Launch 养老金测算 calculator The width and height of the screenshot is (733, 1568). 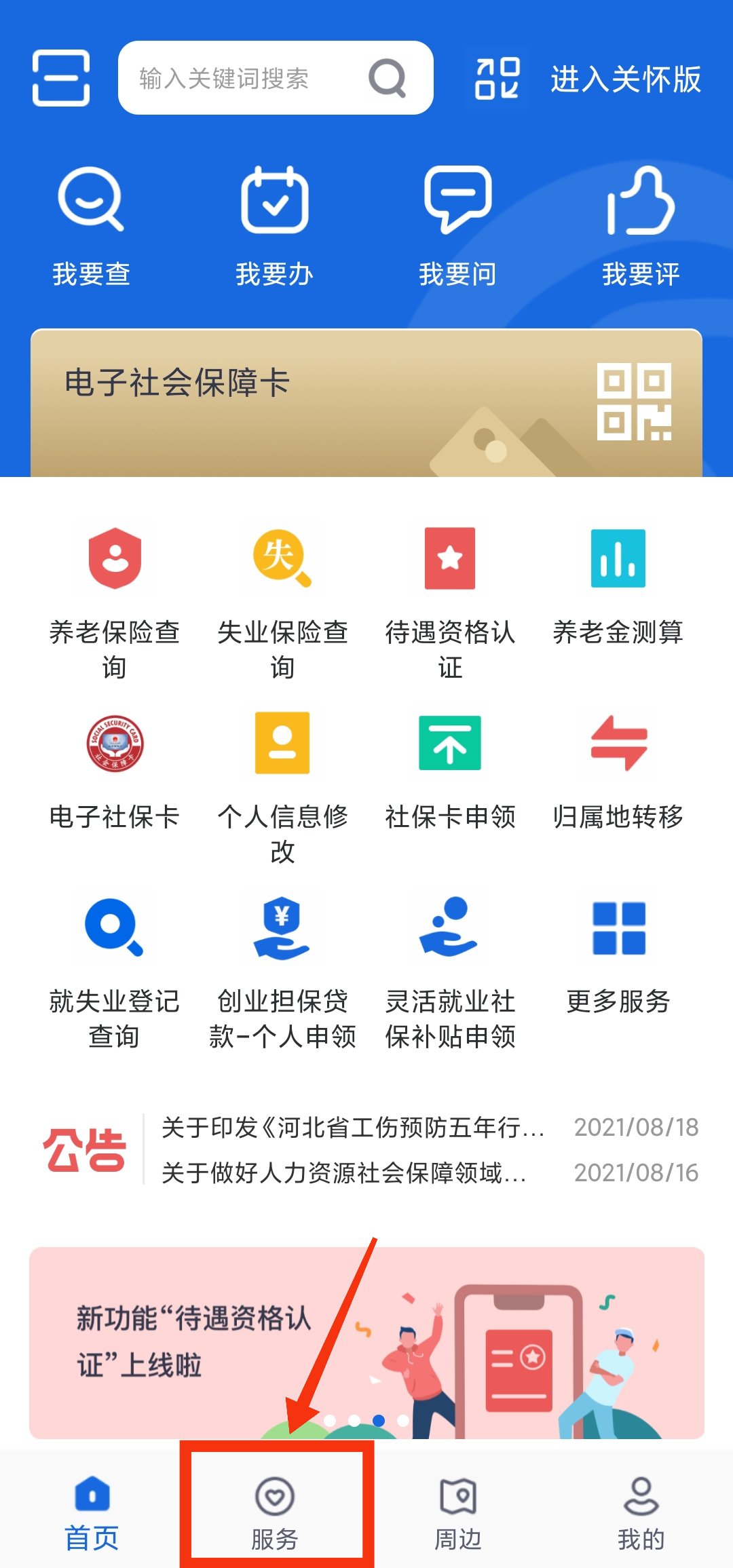tap(618, 584)
